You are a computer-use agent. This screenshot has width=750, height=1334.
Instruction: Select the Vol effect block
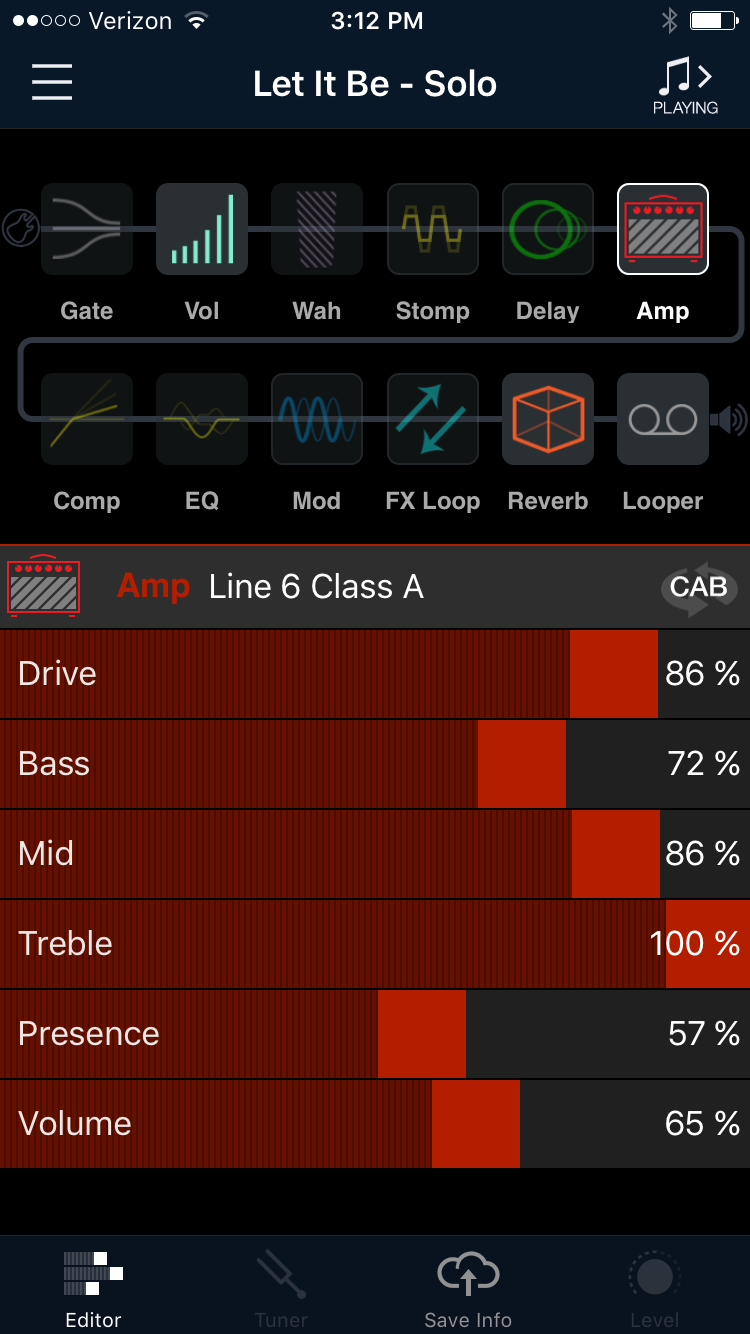pos(202,229)
